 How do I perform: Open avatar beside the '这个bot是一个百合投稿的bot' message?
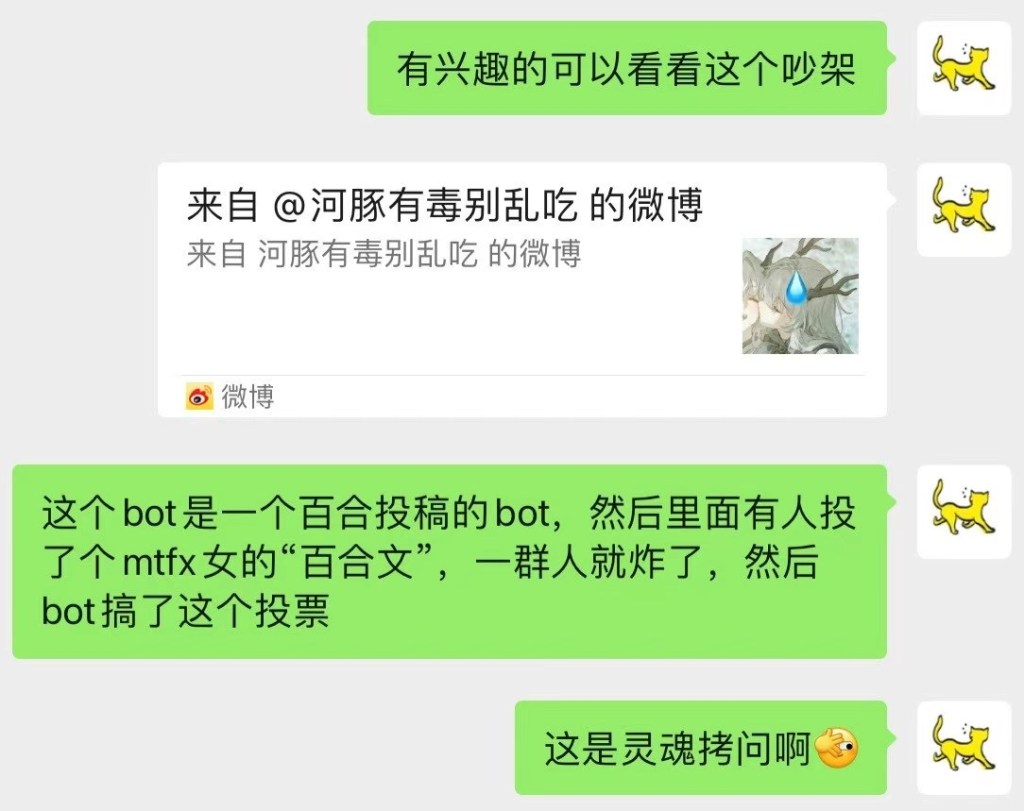tap(964, 511)
